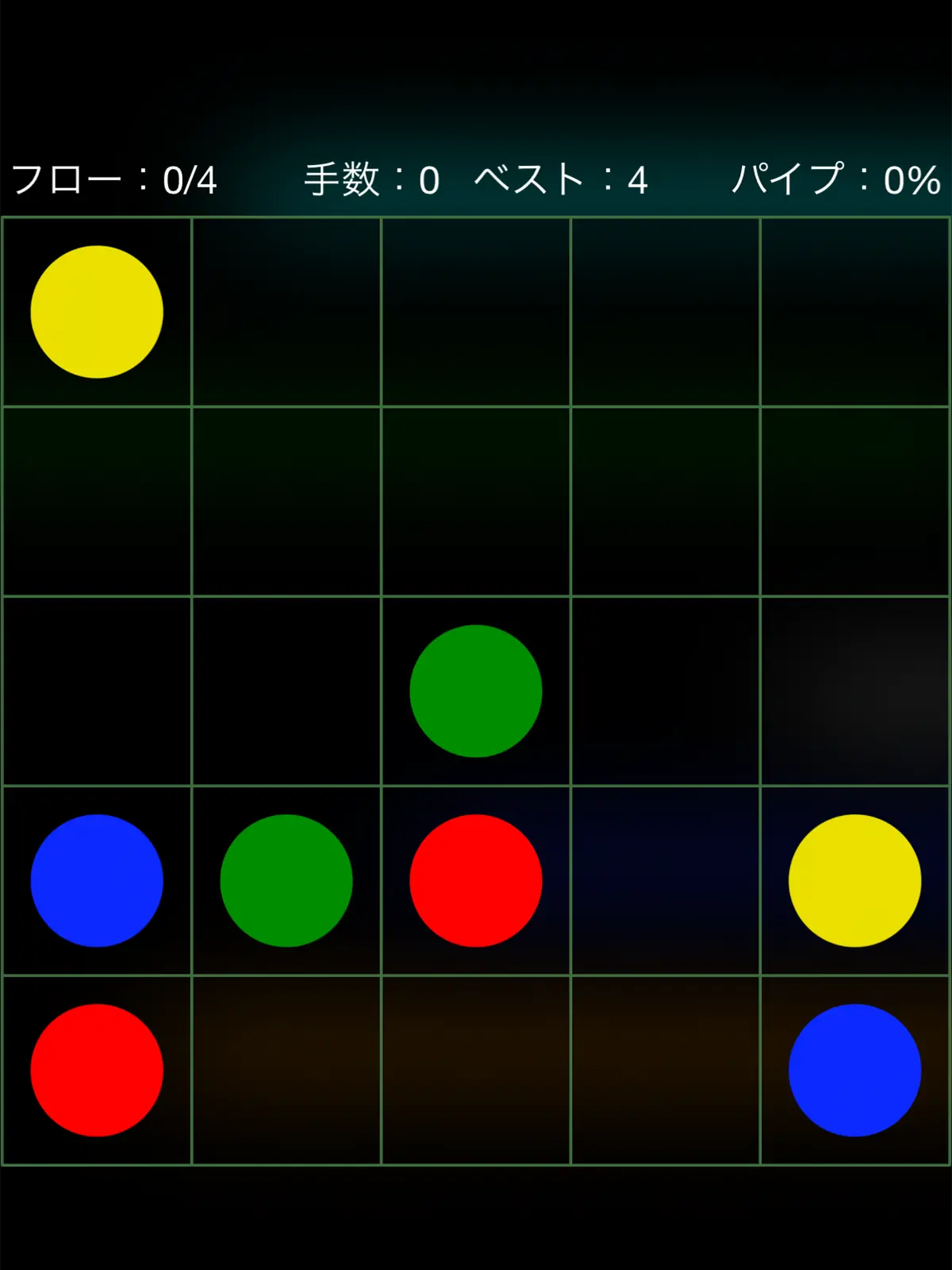The height and width of the screenshot is (1270, 952).
Task: Tap the blue dot on the left middle row
Action: [x=95, y=881]
